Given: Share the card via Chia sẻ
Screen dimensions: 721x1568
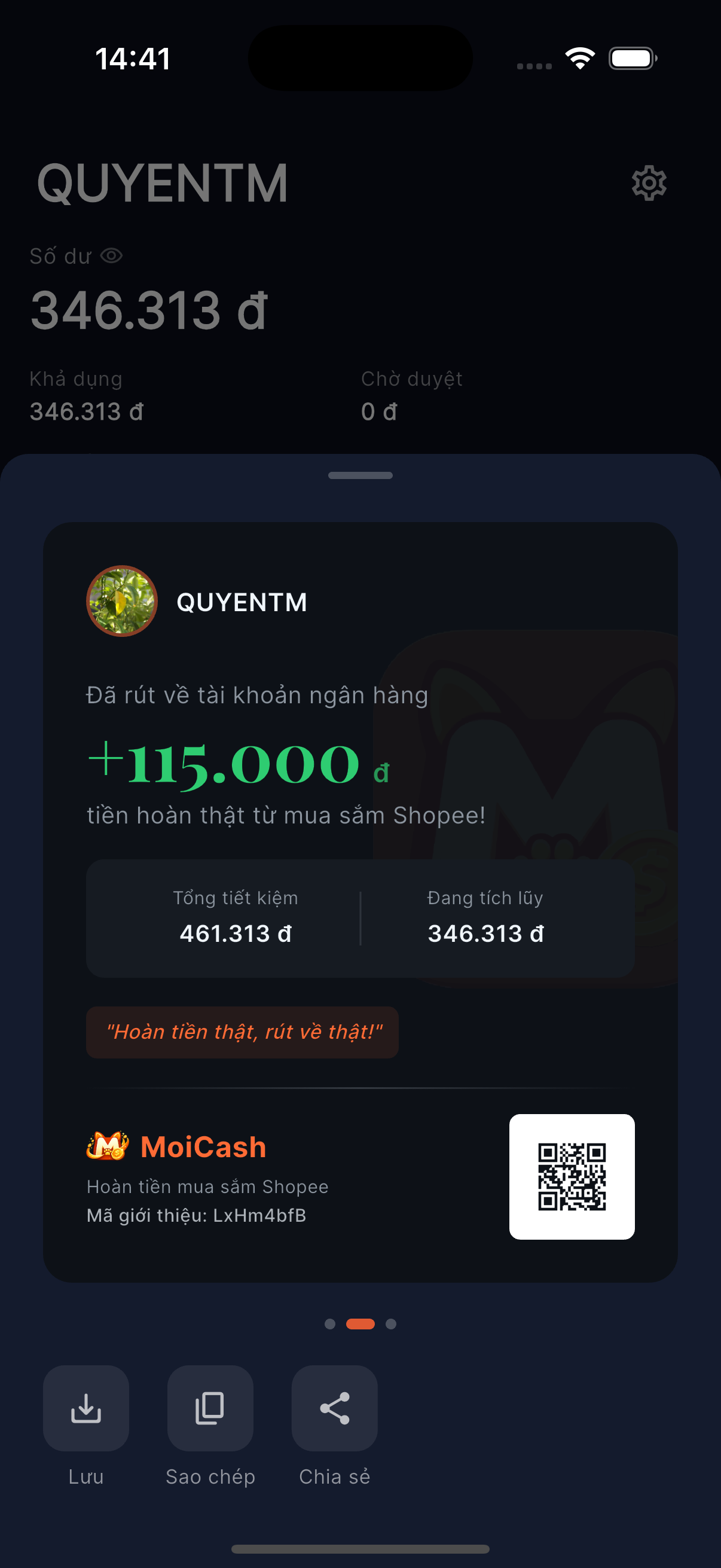Looking at the screenshot, I should pos(334,1407).
